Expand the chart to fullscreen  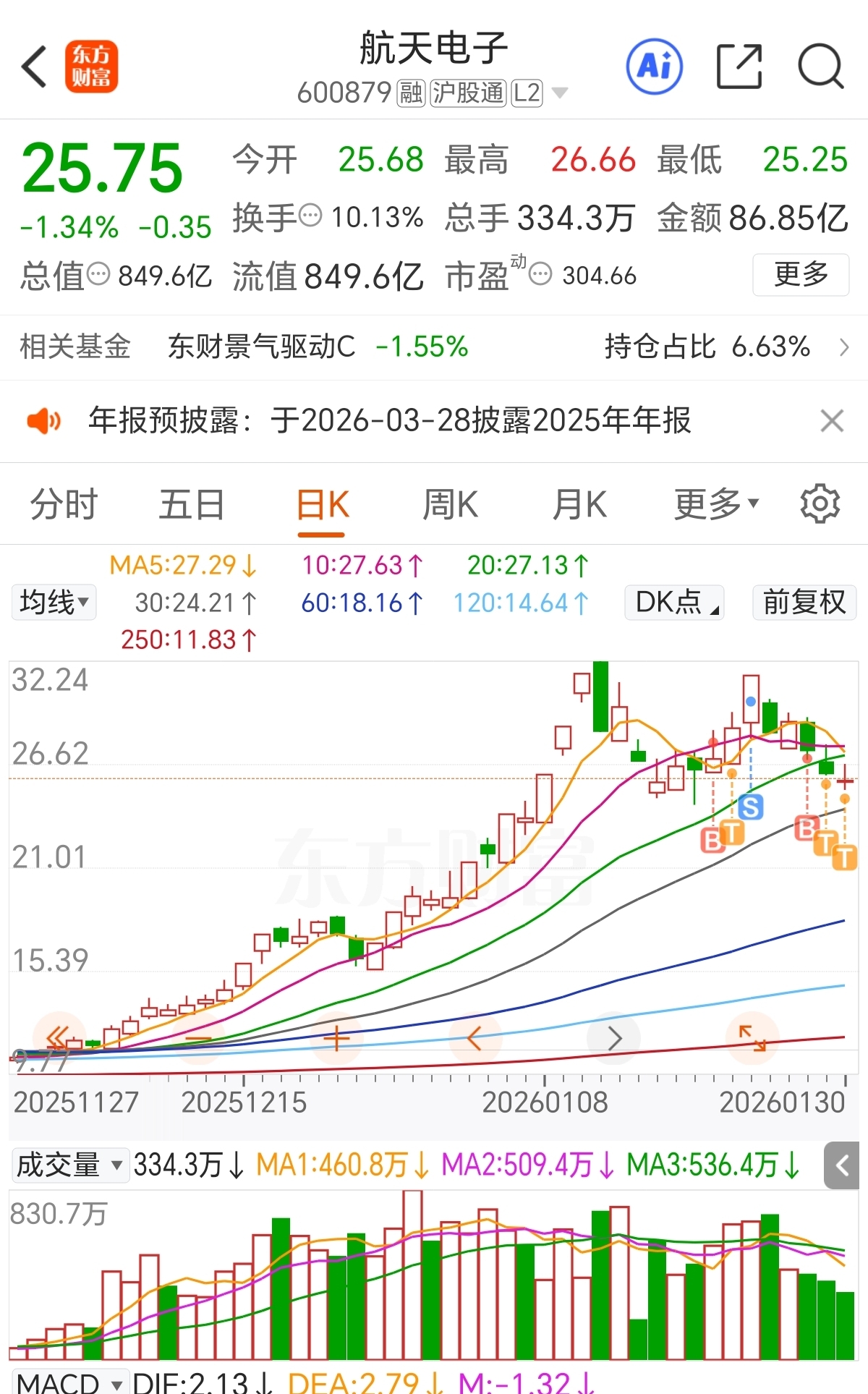(752, 1038)
